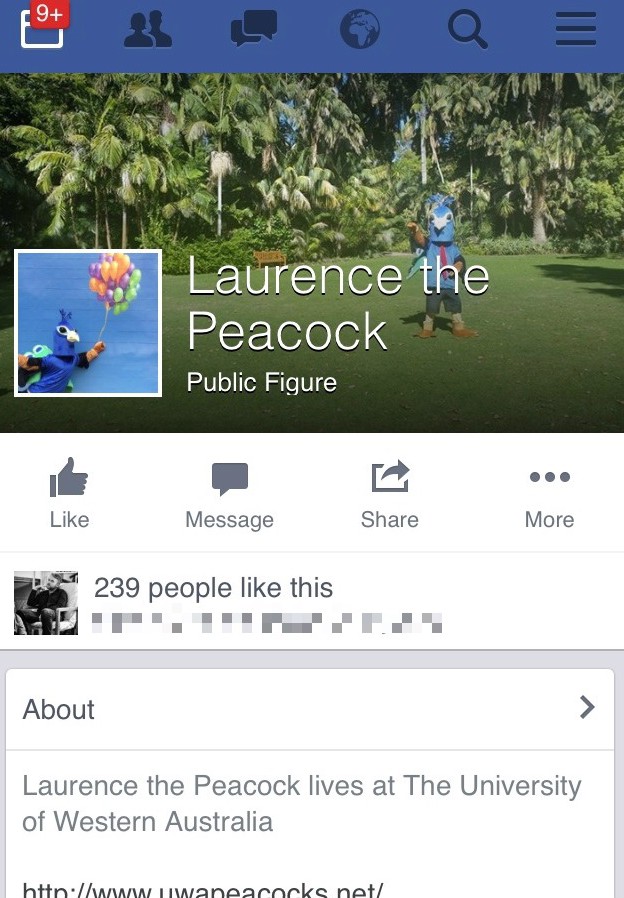Viewport: 624px width, 898px height.
Task: Open friend requests icon
Action: point(147,31)
